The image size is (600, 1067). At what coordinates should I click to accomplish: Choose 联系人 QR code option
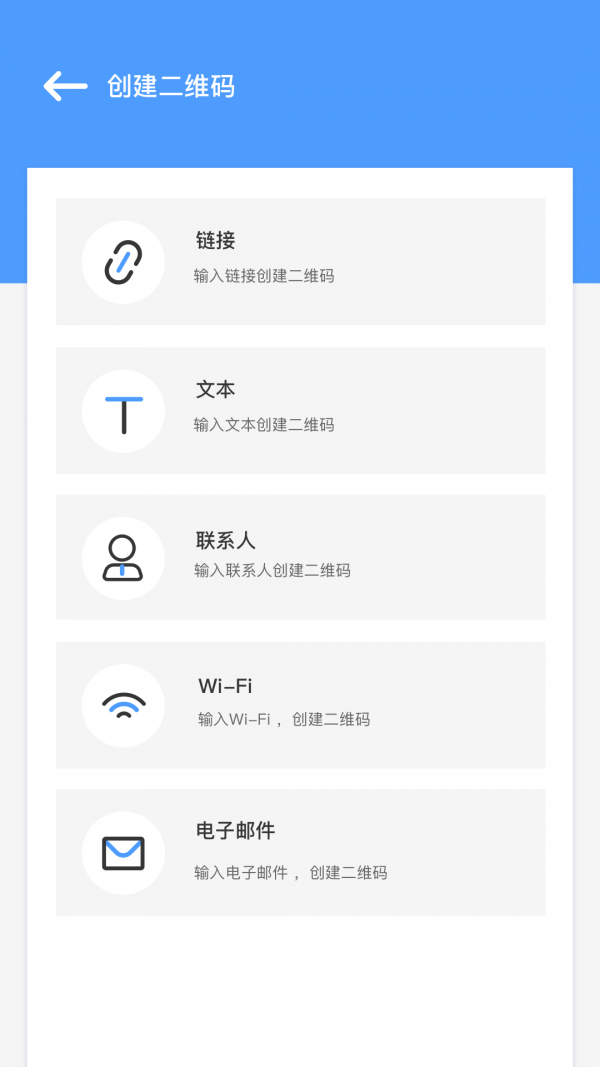[300, 557]
